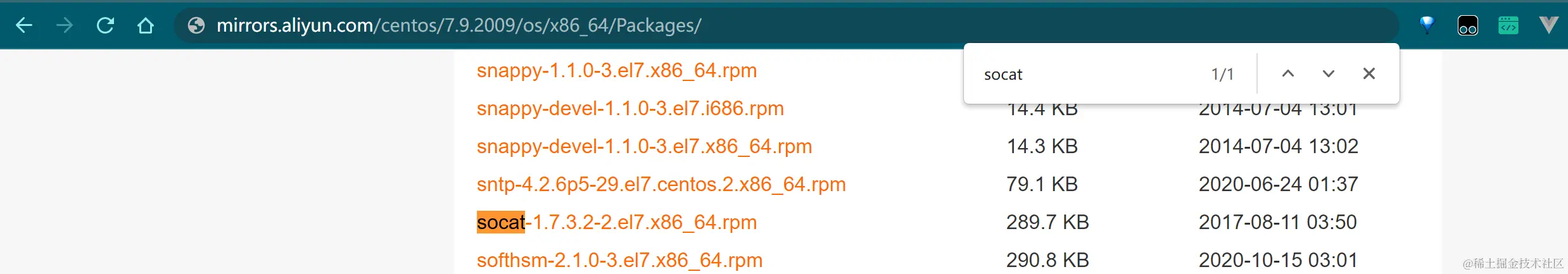The width and height of the screenshot is (1568, 274).
Task: Go back to the previous page
Action: 24,25
